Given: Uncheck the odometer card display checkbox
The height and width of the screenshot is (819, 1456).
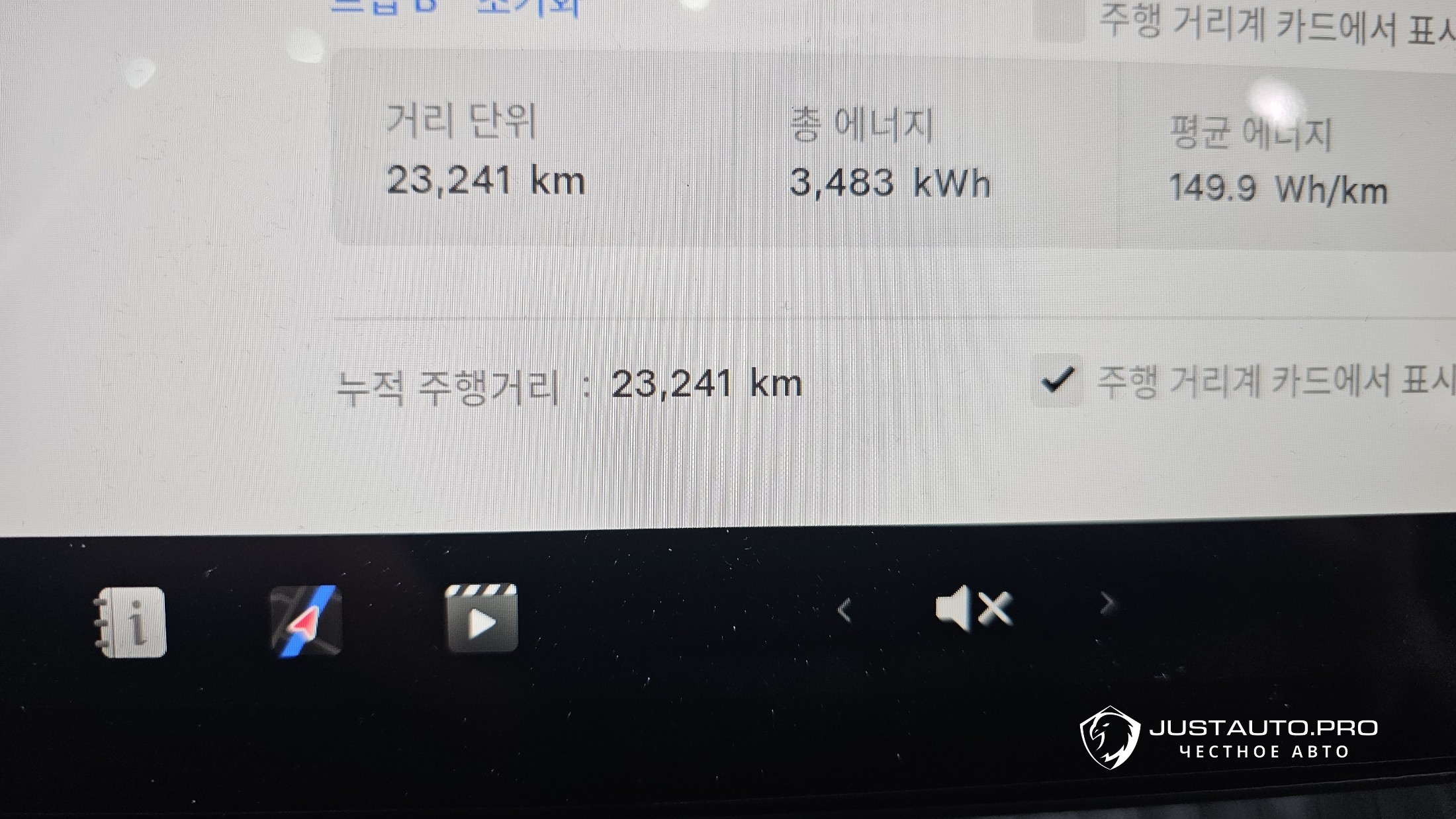Looking at the screenshot, I should point(1058,380).
